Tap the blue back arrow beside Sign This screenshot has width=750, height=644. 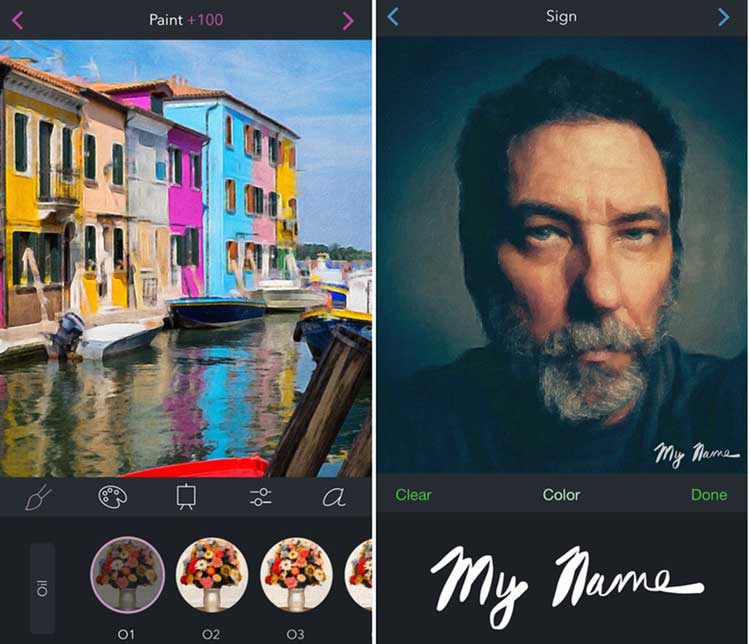tap(393, 17)
